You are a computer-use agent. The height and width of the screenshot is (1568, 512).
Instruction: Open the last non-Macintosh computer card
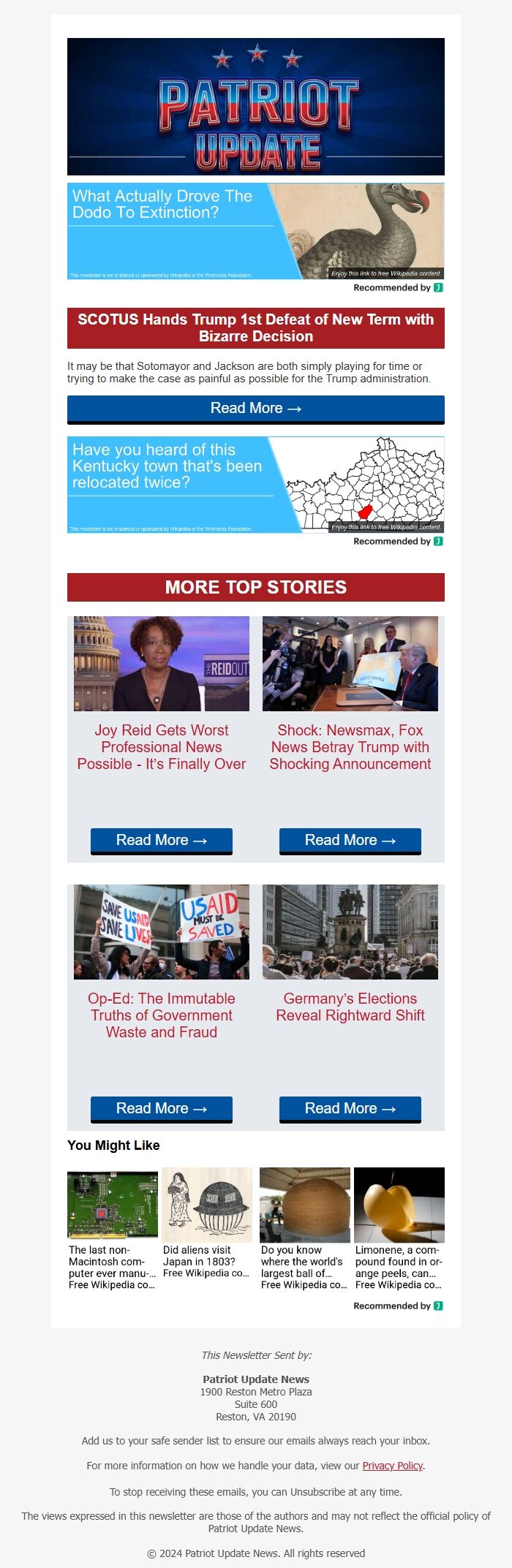[112, 1228]
